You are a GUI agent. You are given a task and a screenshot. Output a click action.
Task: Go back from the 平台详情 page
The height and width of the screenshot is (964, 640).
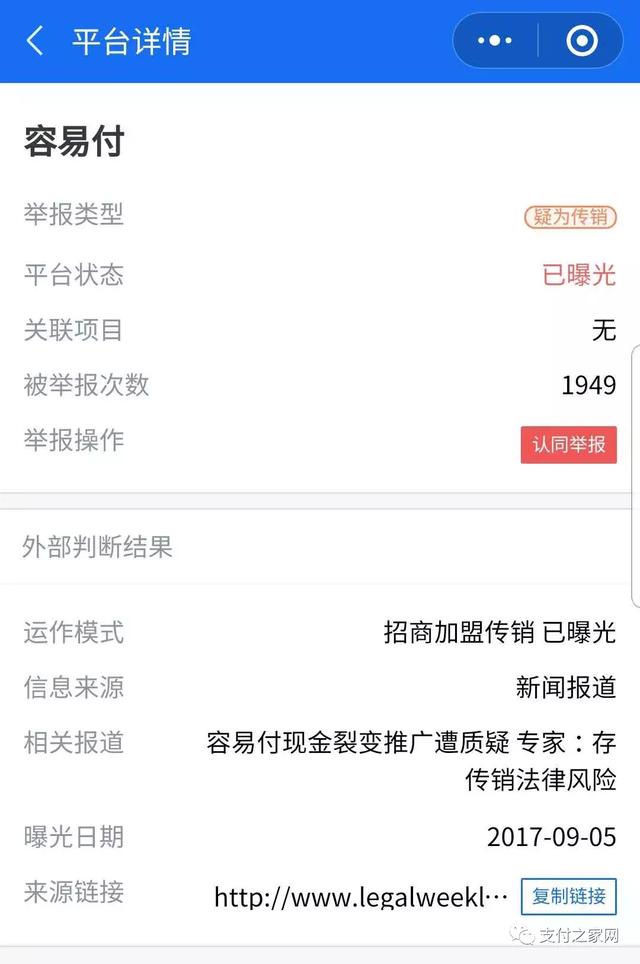[x=35, y=41]
